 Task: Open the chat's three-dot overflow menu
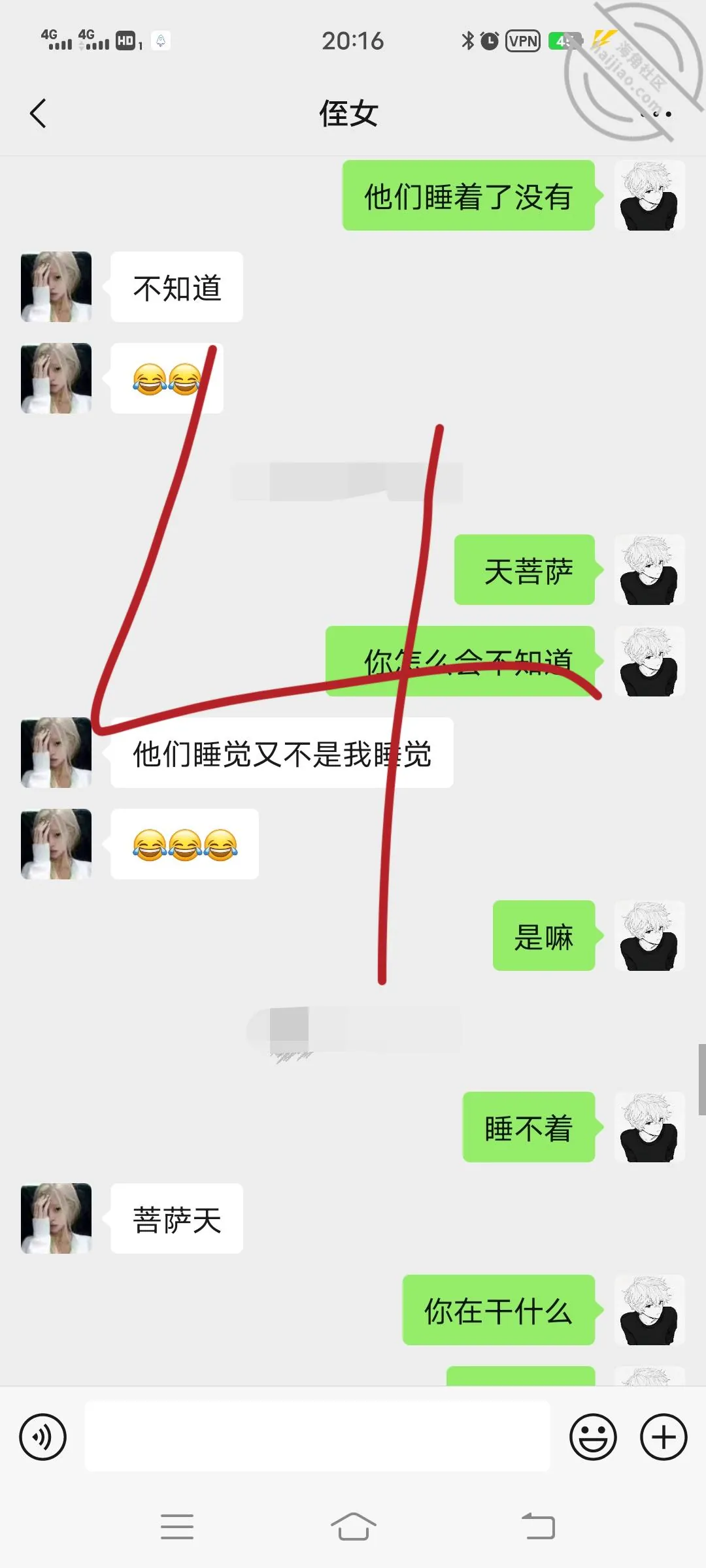click(x=656, y=114)
